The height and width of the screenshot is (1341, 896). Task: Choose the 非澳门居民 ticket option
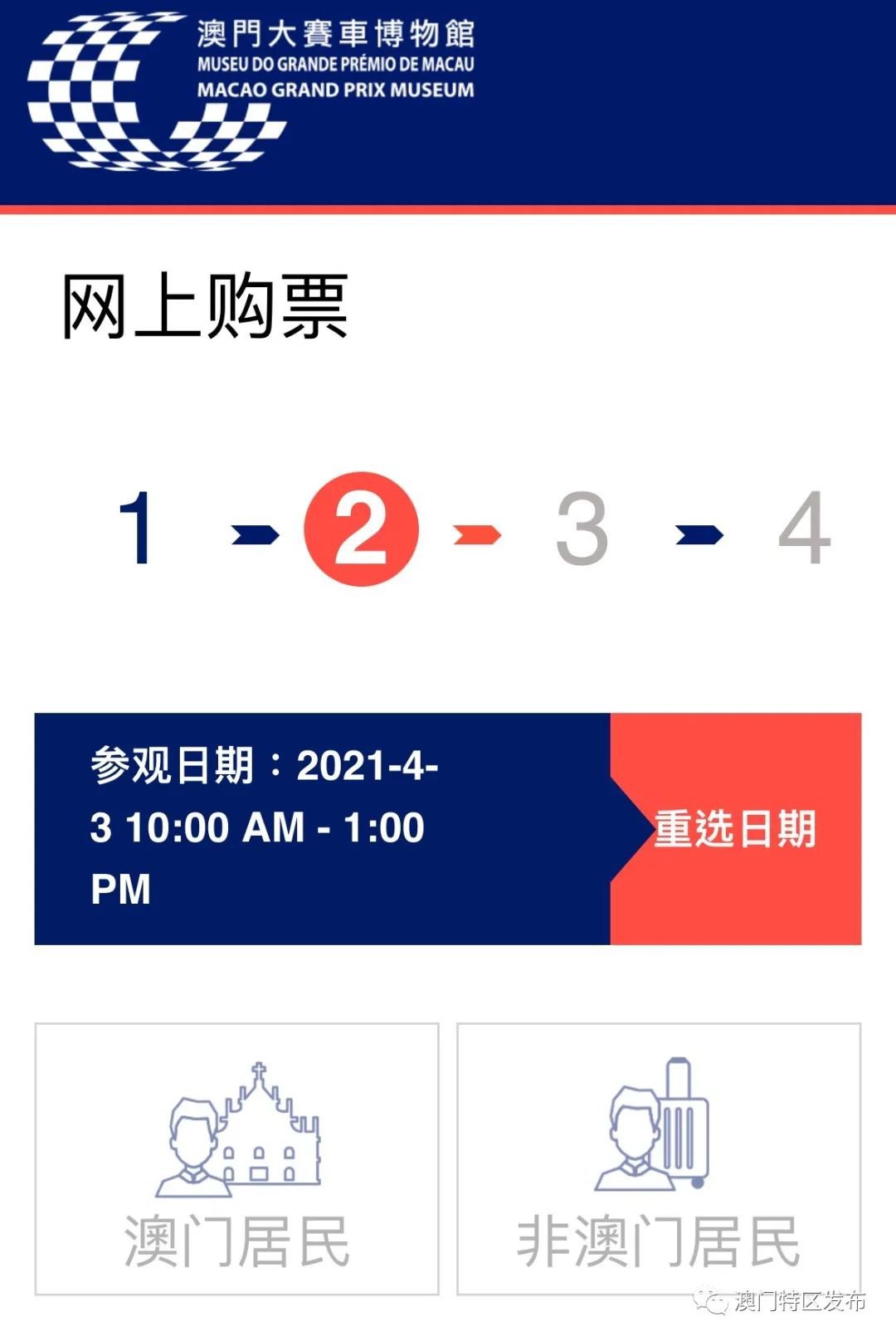[659, 1158]
